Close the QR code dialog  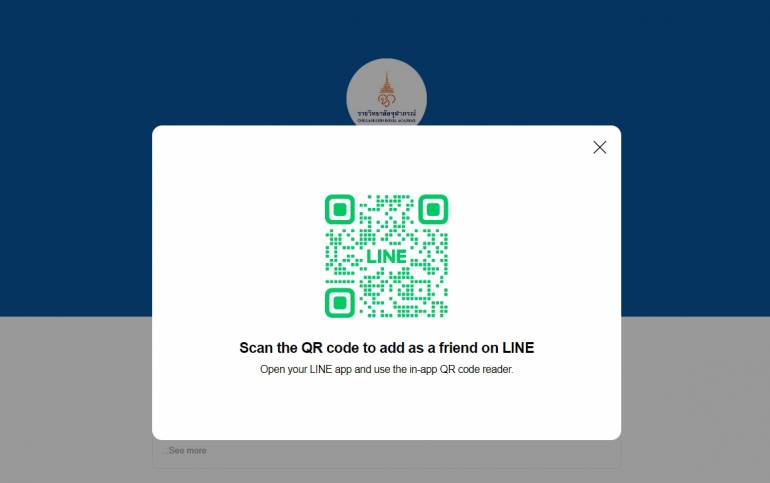[599, 147]
